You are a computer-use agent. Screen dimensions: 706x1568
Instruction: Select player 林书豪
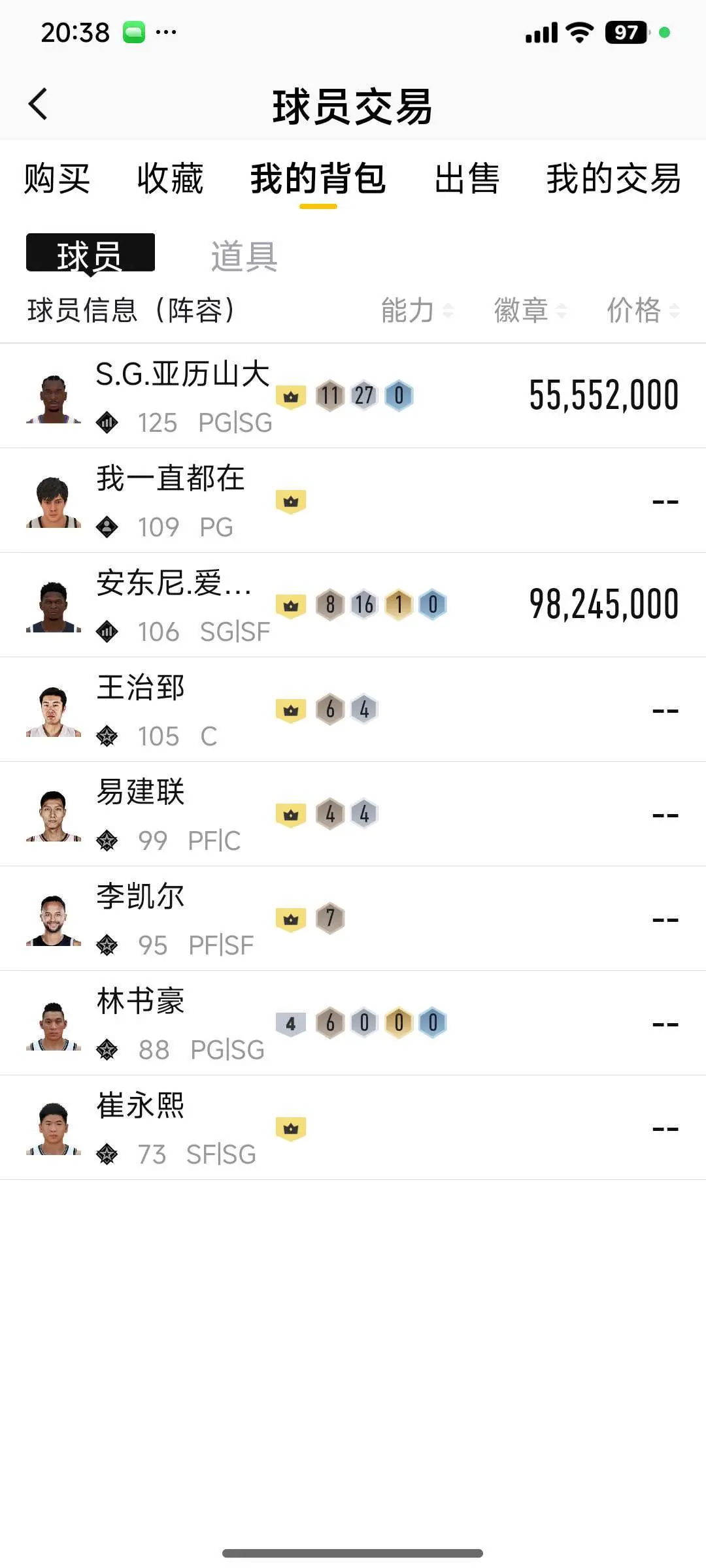(353, 1023)
